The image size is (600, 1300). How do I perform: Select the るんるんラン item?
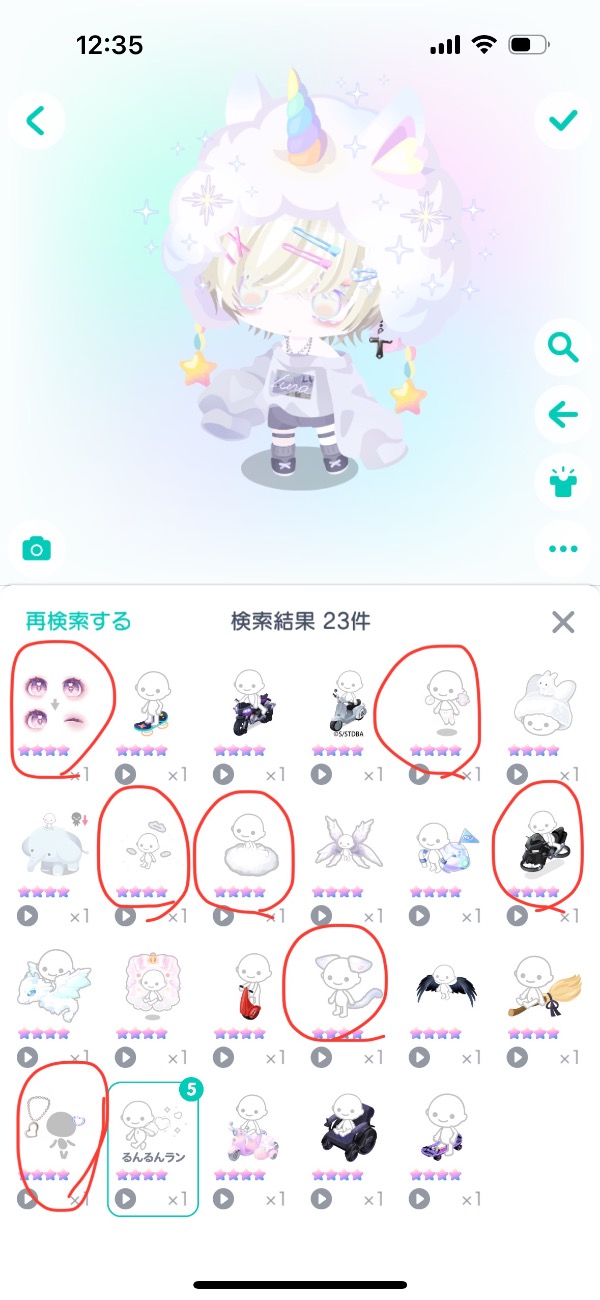(x=153, y=1125)
